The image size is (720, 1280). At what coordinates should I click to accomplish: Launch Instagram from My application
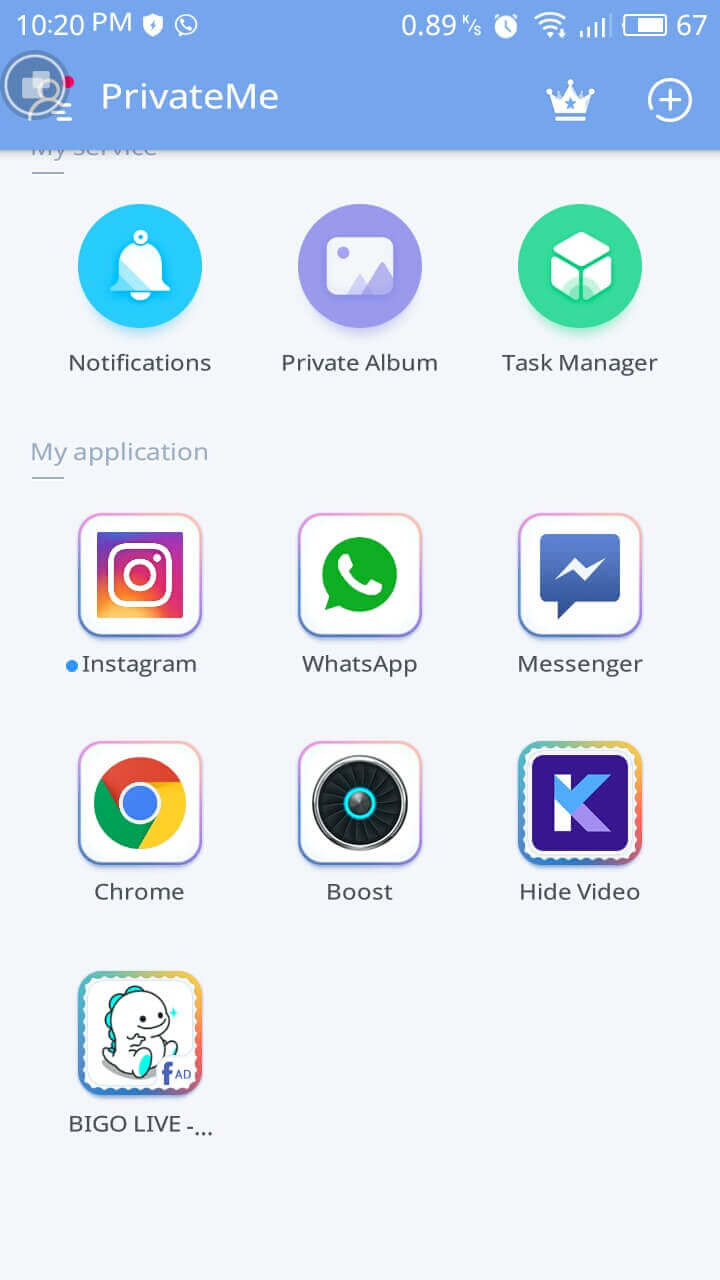coord(140,575)
